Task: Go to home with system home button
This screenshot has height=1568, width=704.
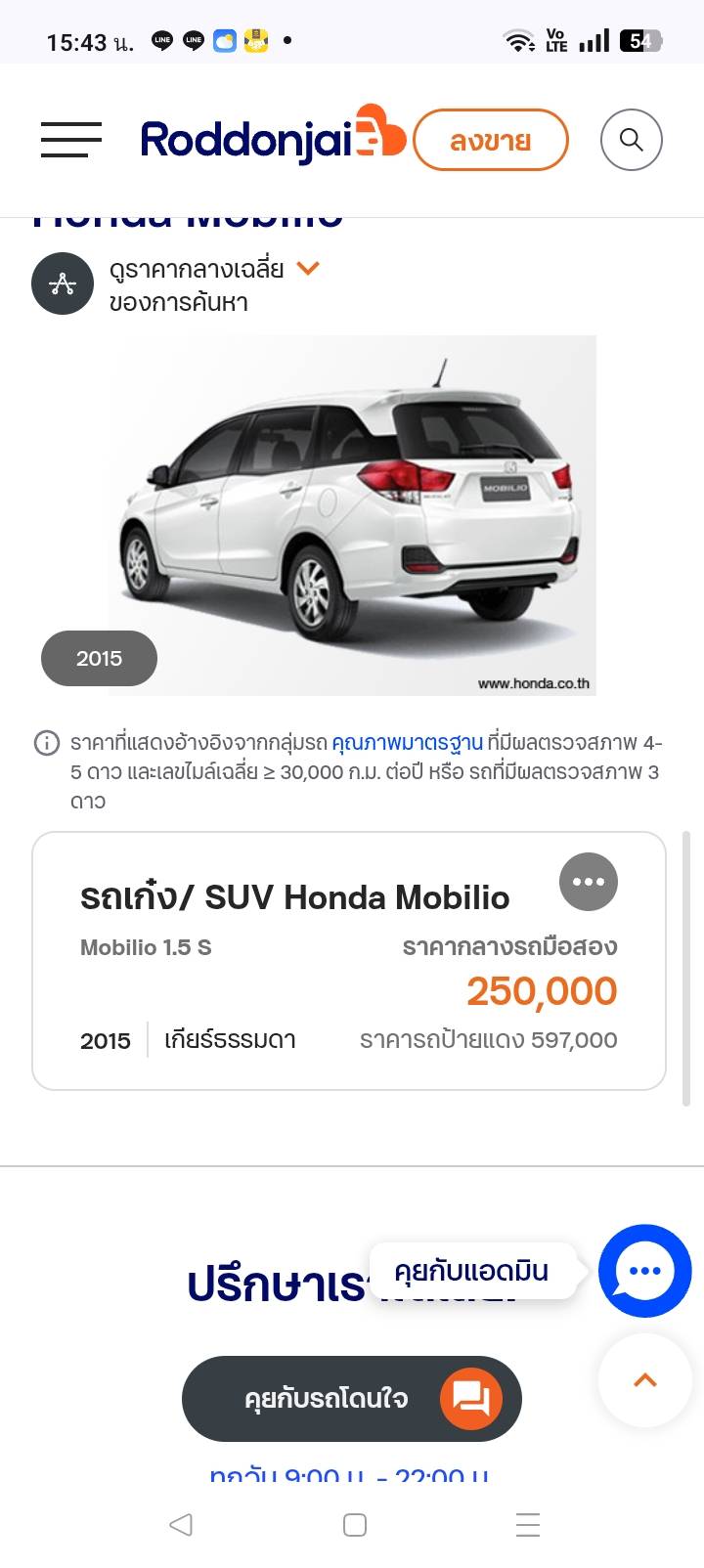Action: 355,1525
